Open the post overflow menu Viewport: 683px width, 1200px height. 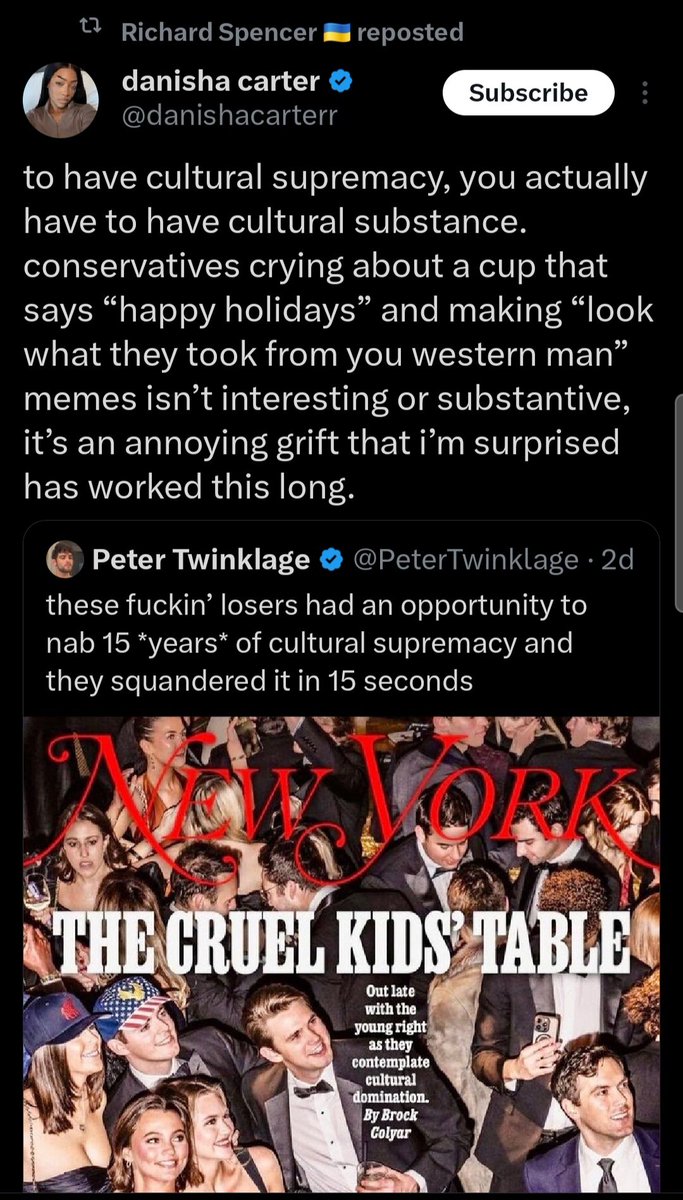(645, 93)
